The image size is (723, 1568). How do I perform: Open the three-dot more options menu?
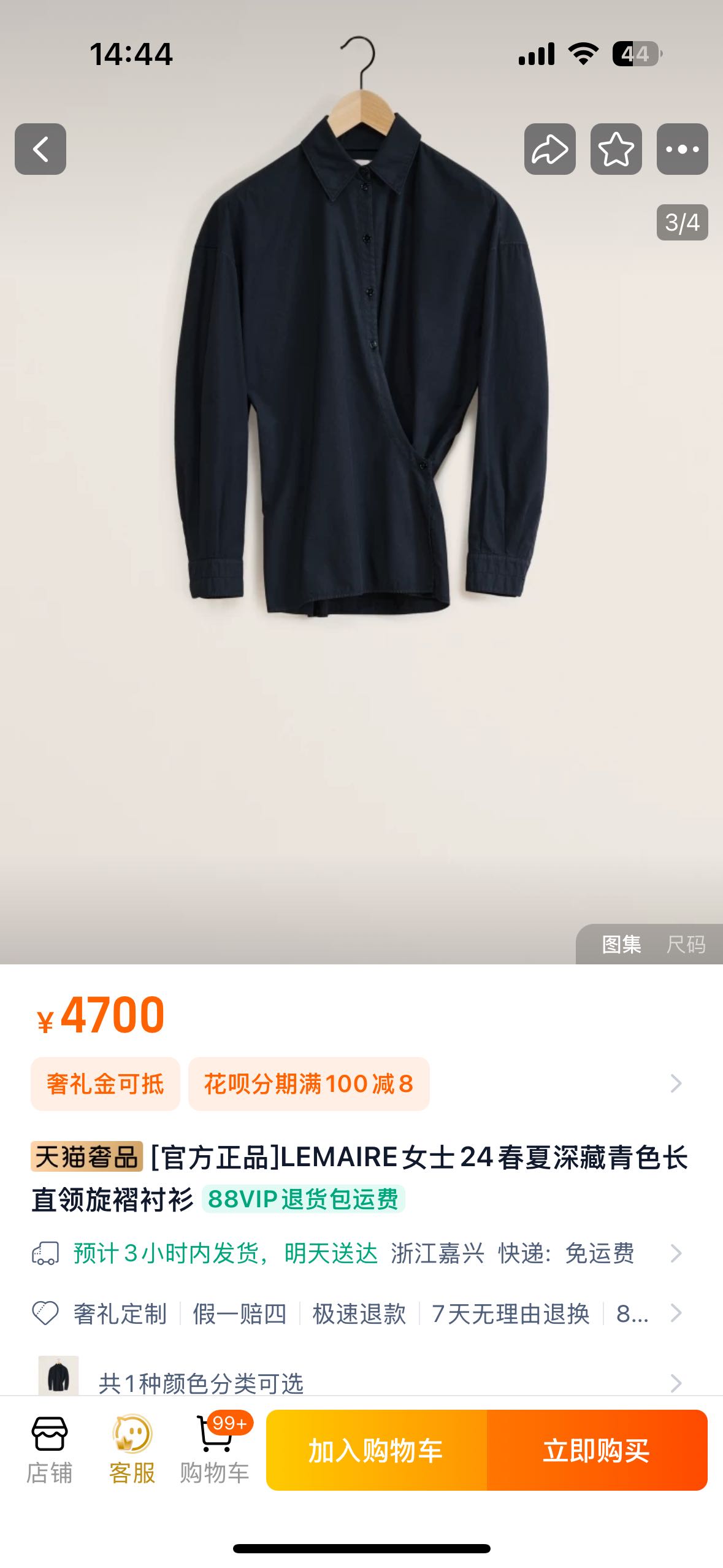(x=682, y=149)
